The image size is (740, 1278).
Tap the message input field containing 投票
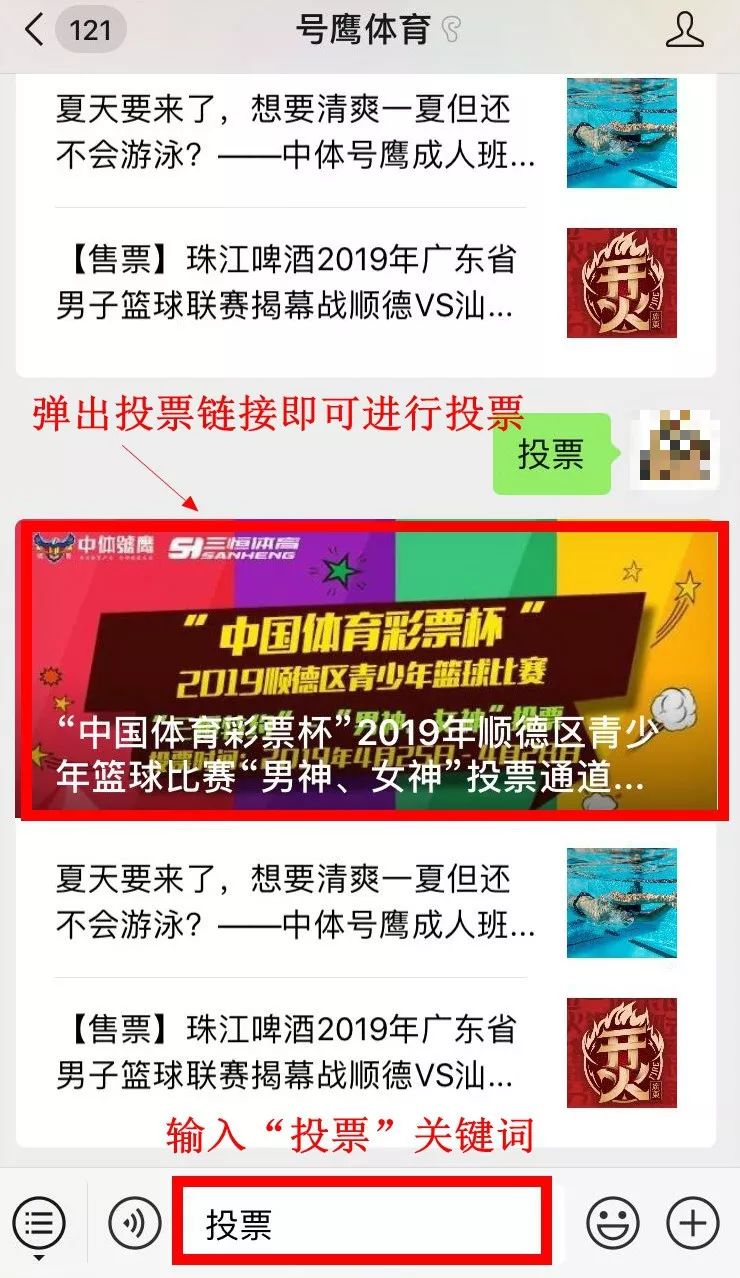coord(363,1224)
